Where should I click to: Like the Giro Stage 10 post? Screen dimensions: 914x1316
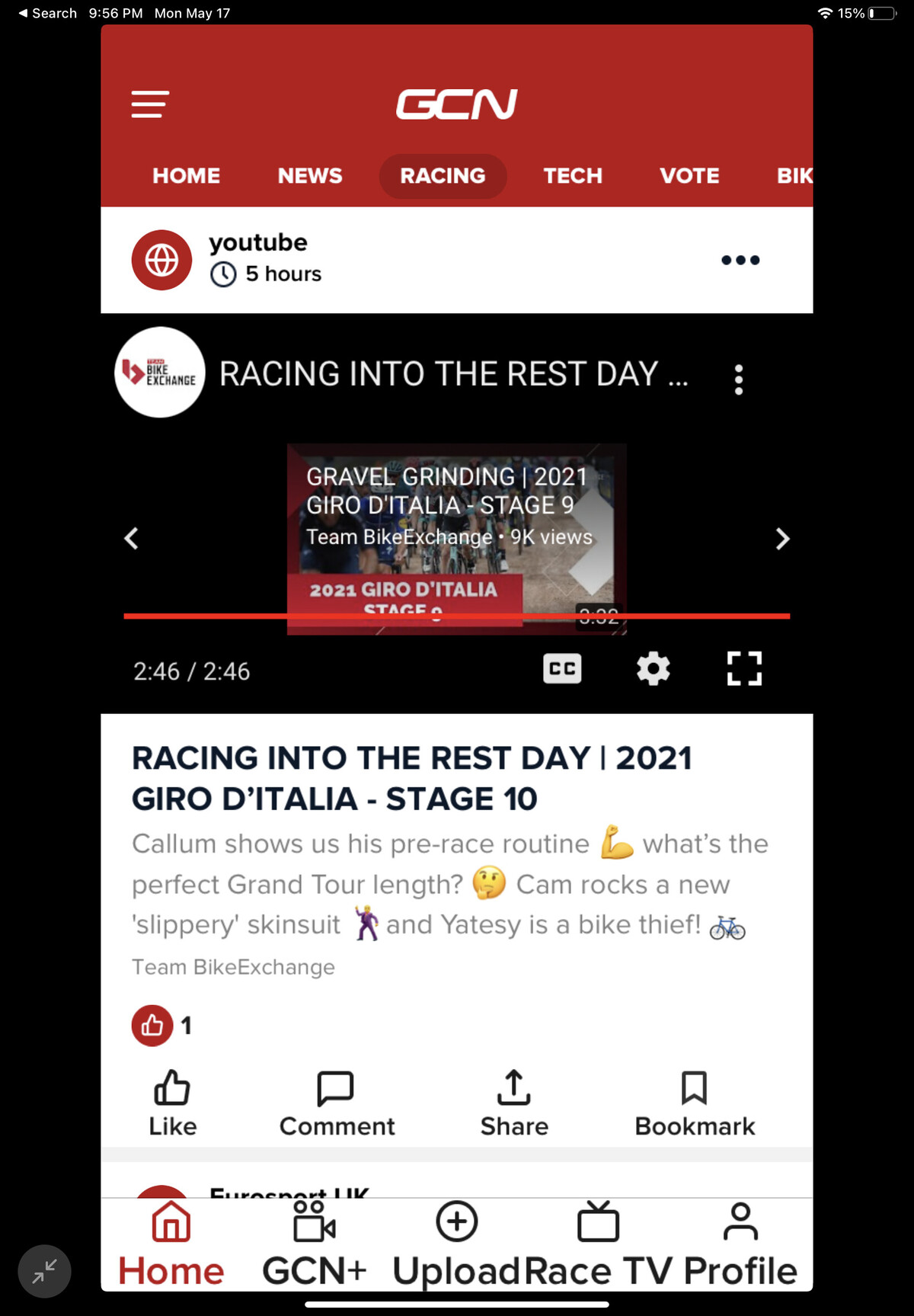[x=172, y=1103]
